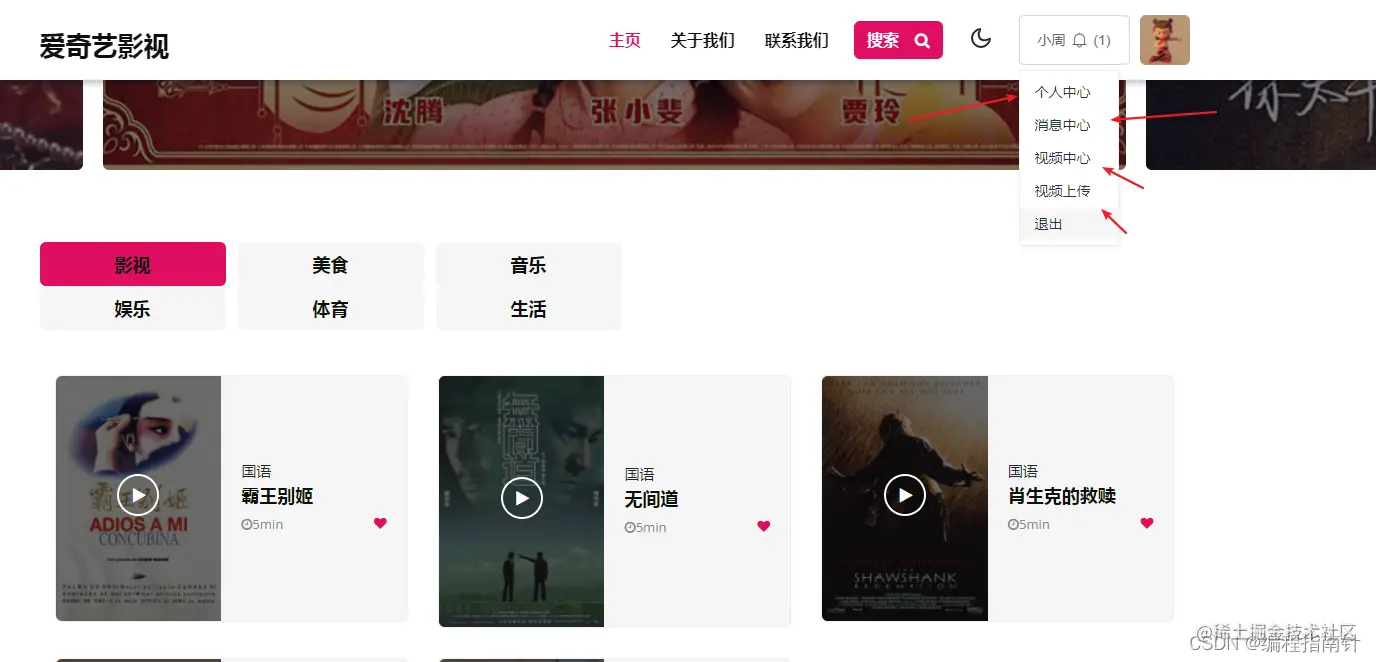
Task: Open 消息中心 from the dropdown
Action: 1062,125
